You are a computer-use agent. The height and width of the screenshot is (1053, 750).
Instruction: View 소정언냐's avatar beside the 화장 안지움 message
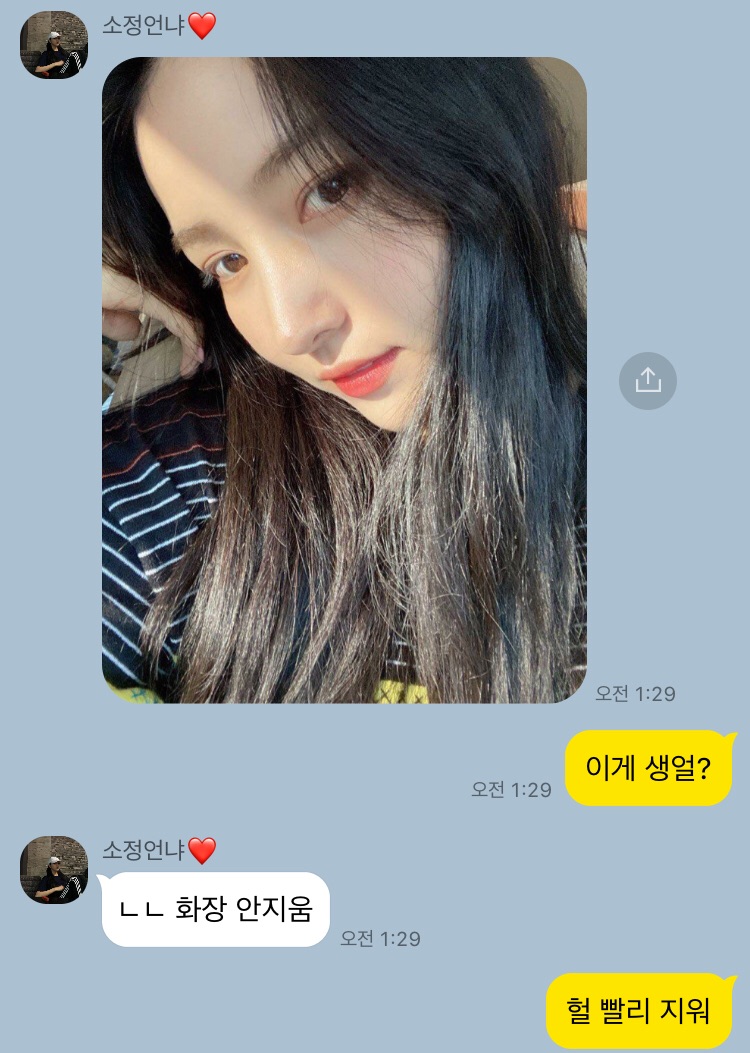54,870
